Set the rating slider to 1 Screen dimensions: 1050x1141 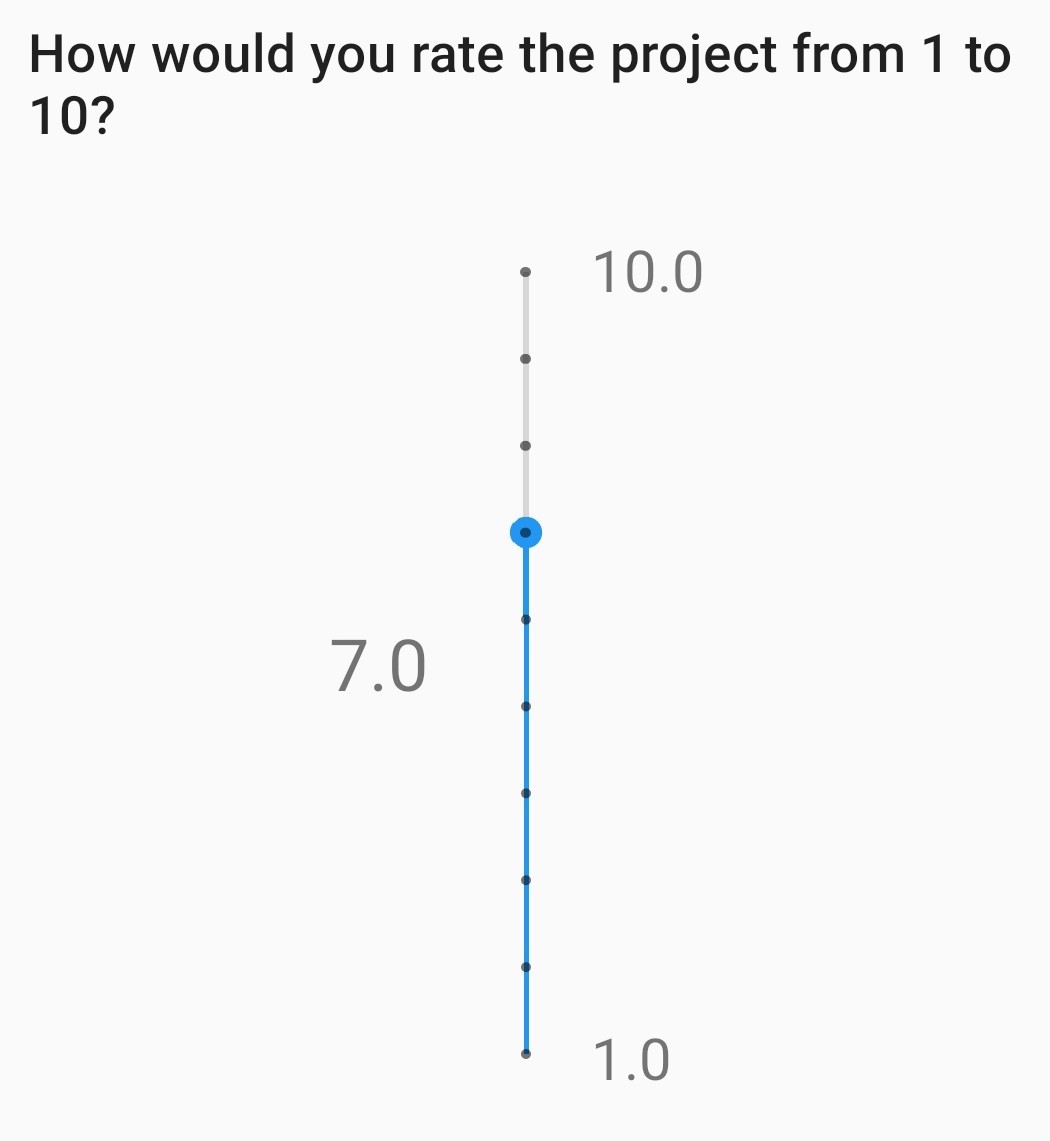click(525, 1053)
